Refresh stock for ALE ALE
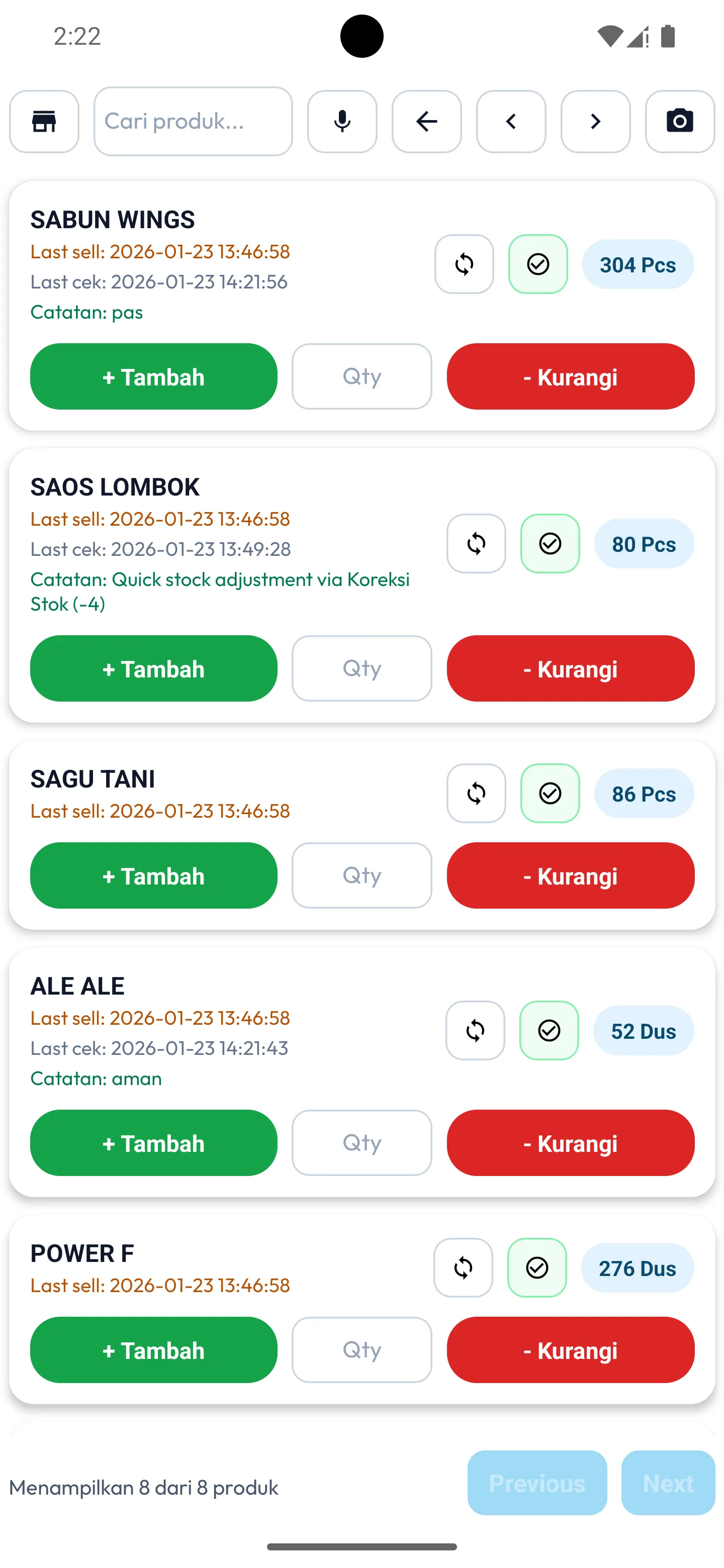 [x=475, y=1031]
